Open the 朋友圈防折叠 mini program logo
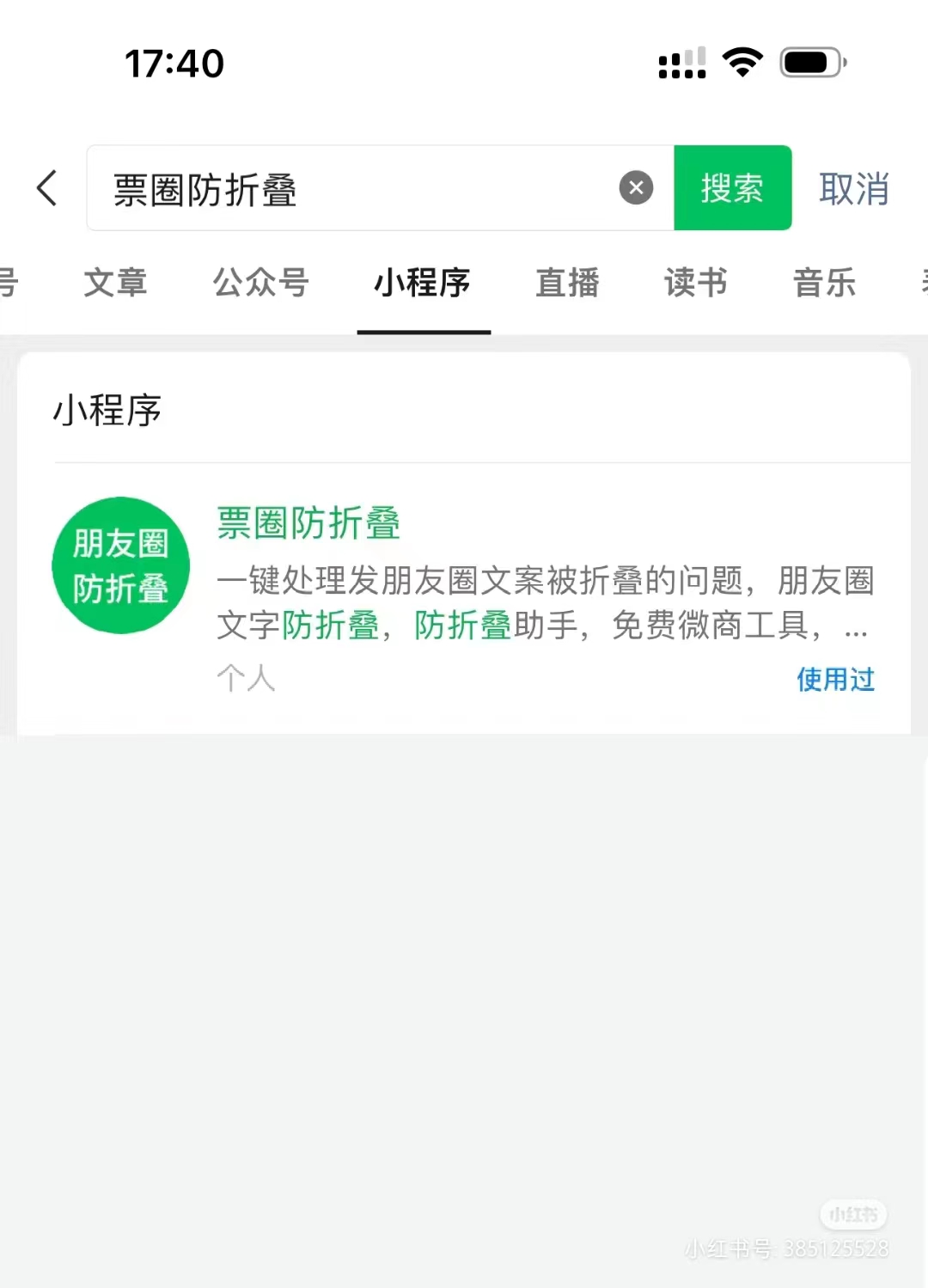Image resolution: width=928 pixels, height=1288 pixels. pyautogui.click(x=120, y=565)
